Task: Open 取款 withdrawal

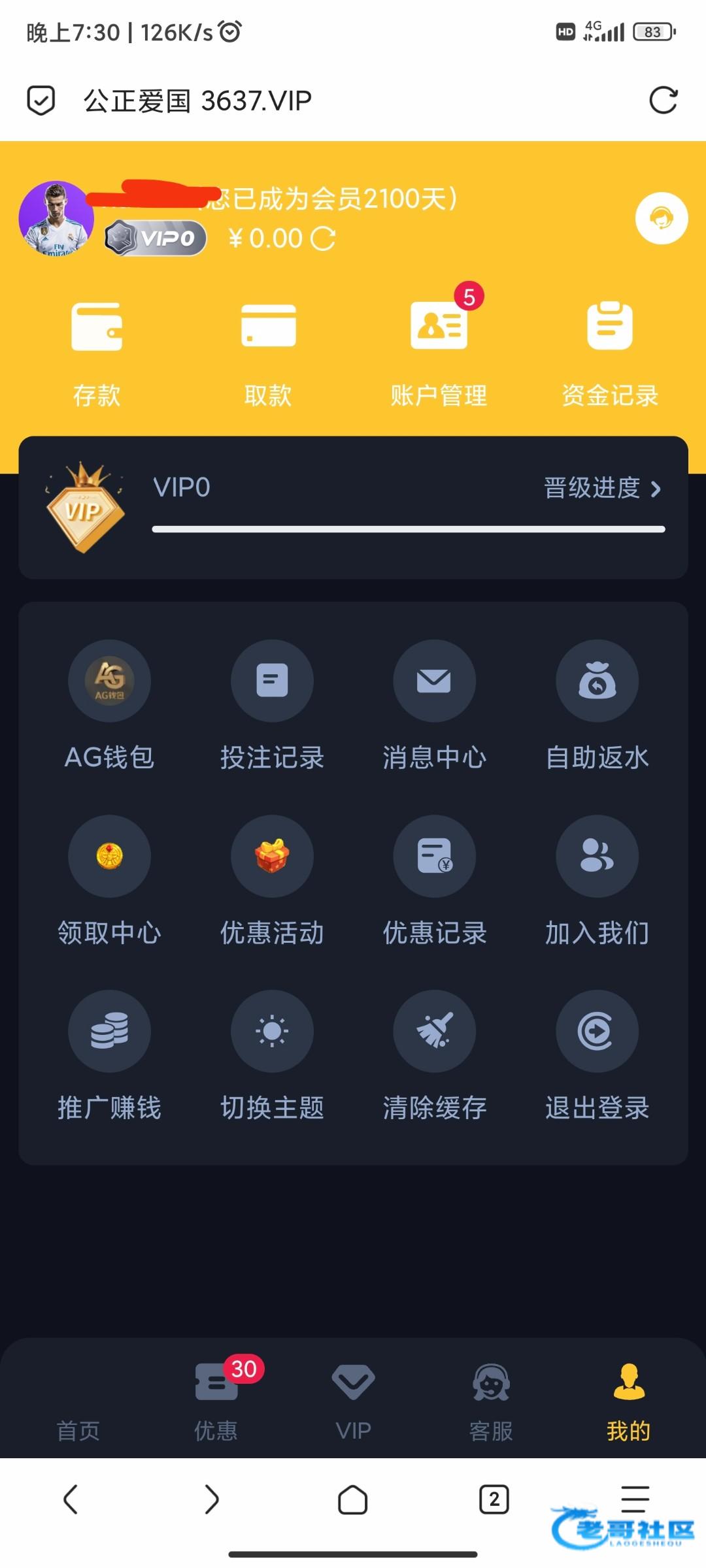Action: tap(268, 353)
